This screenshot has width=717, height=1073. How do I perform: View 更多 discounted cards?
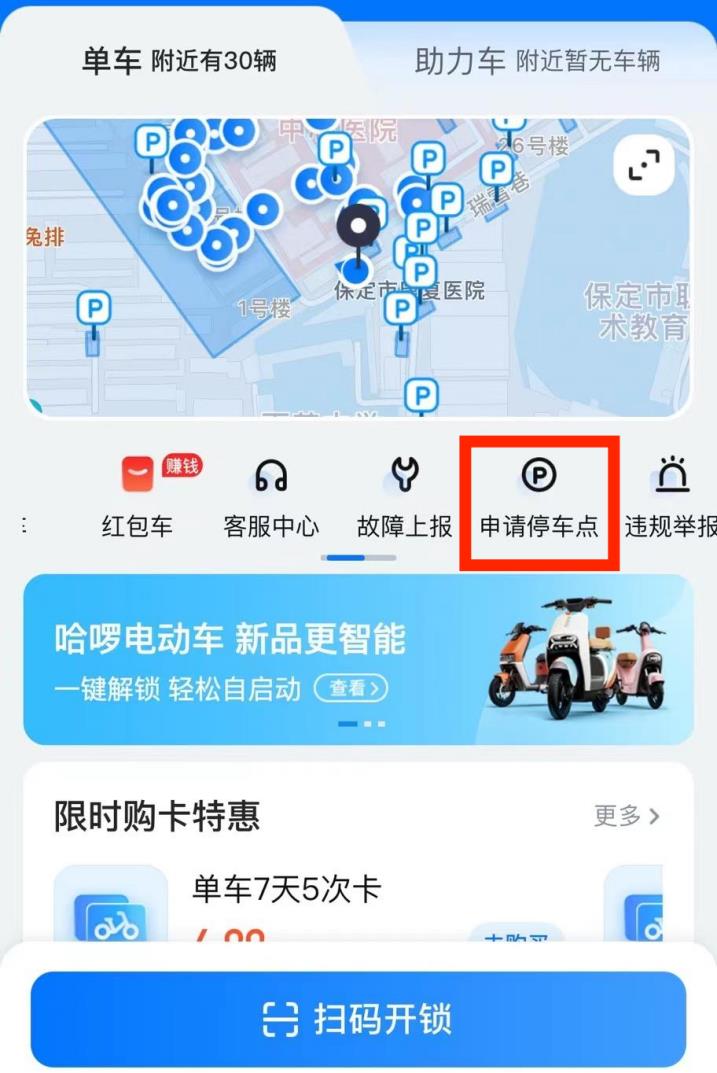(626, 816)
